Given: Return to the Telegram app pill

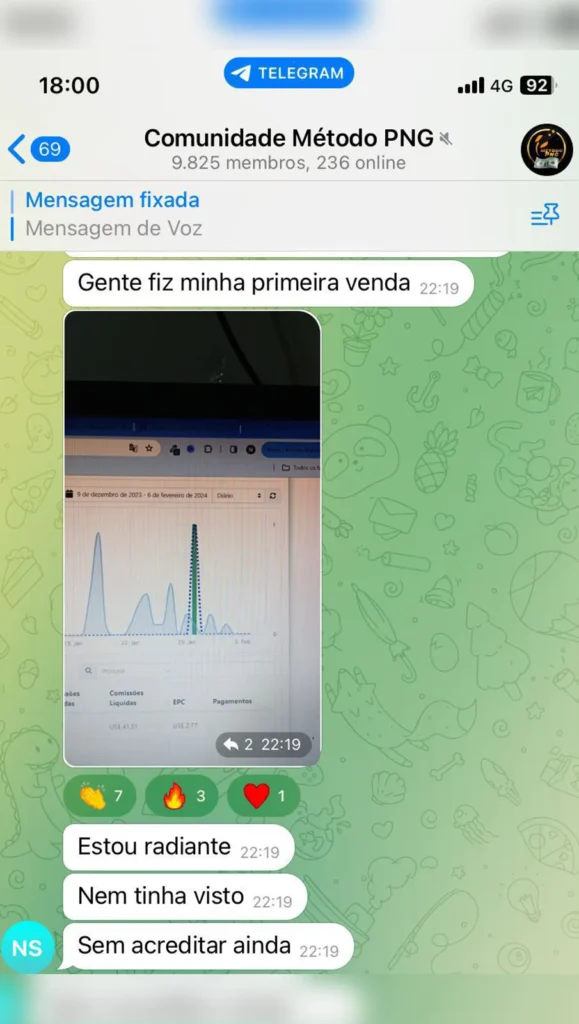Looking at the screenshot, I should point(289,73).
